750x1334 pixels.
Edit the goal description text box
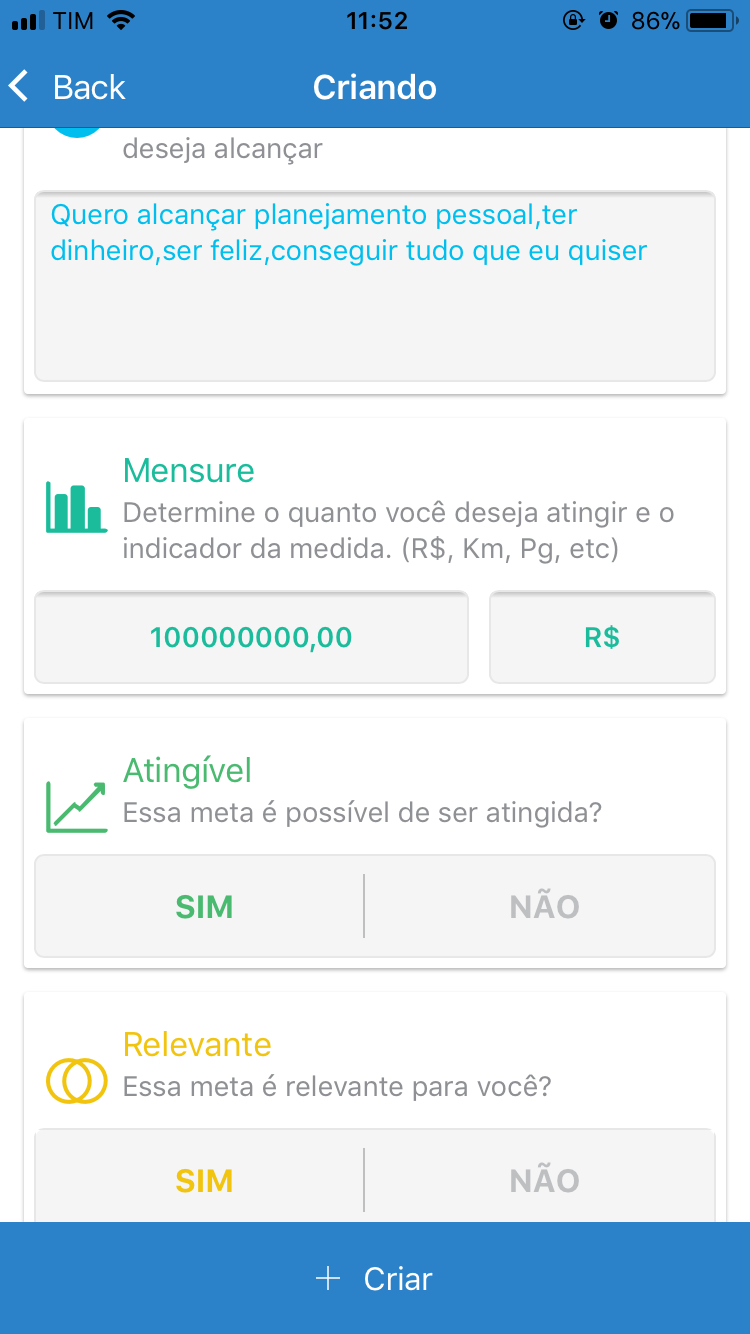[375, 286]
